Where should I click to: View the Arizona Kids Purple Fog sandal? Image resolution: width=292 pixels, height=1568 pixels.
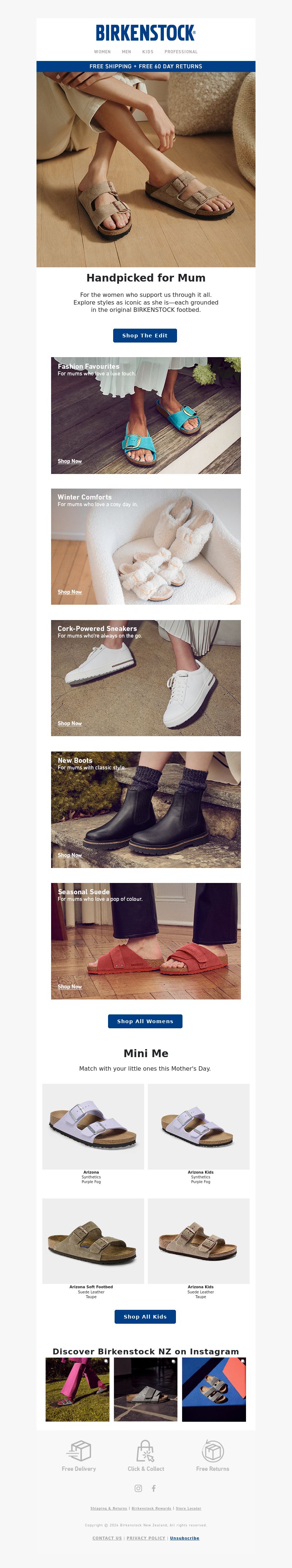pos(198,1127)
